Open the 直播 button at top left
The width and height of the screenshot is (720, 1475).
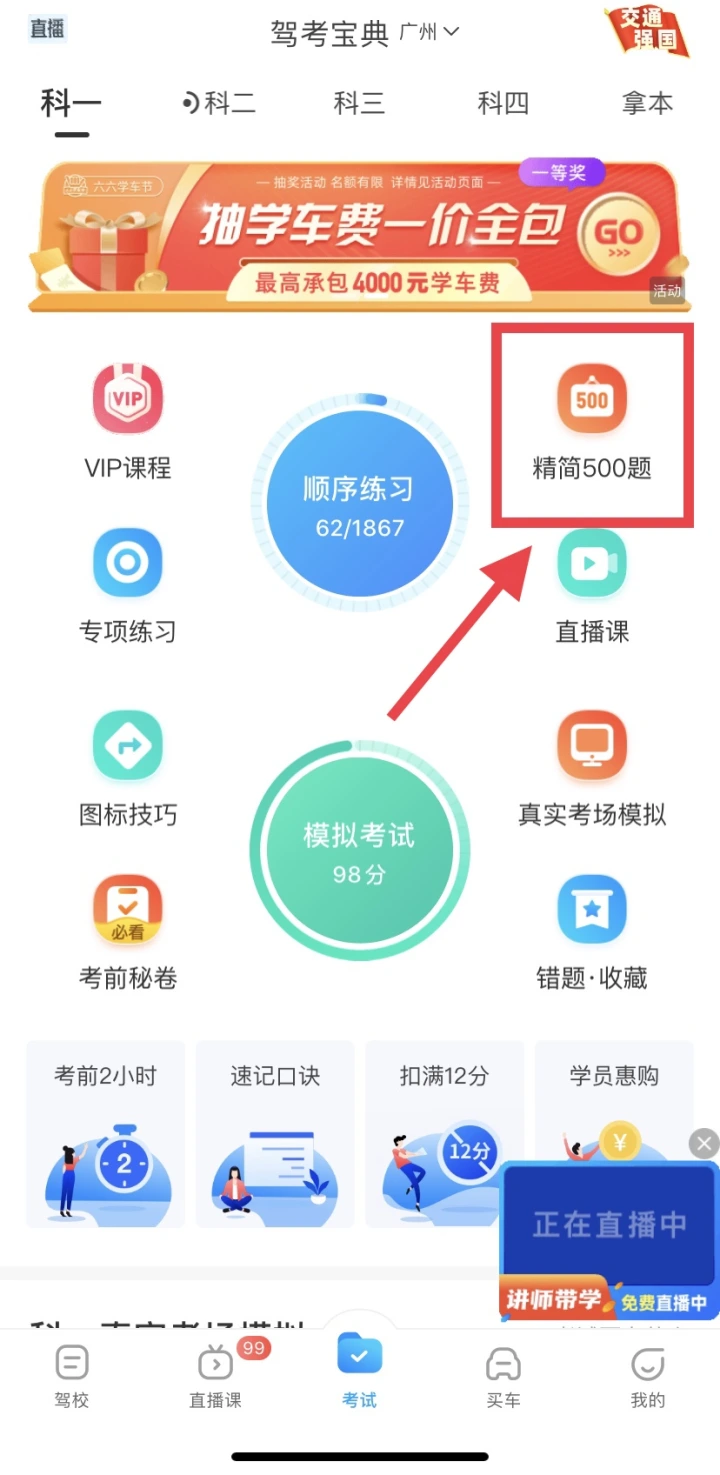coord(47,29)
